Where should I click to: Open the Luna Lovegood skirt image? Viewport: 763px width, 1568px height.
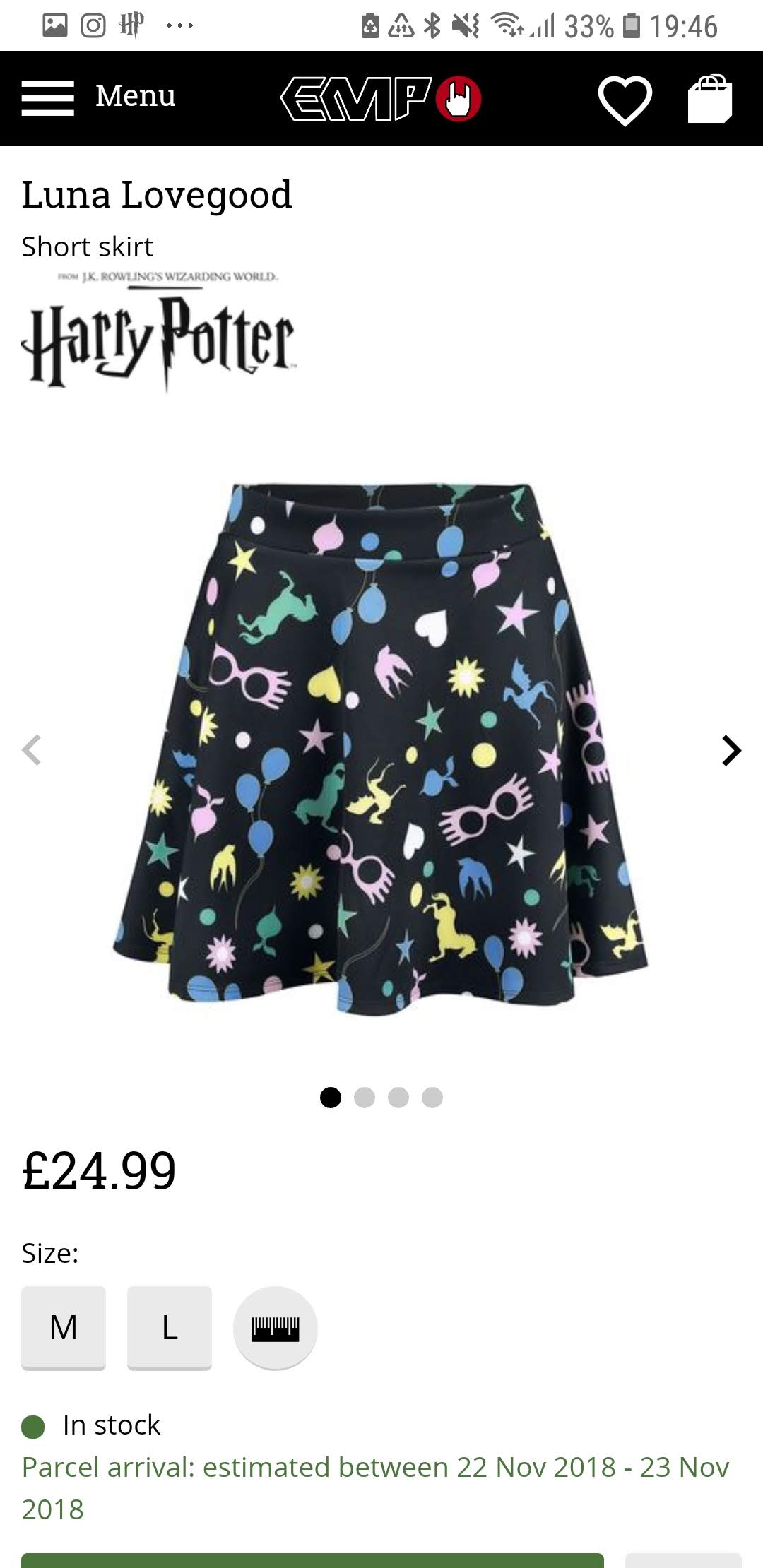click(x=380, y=749)
